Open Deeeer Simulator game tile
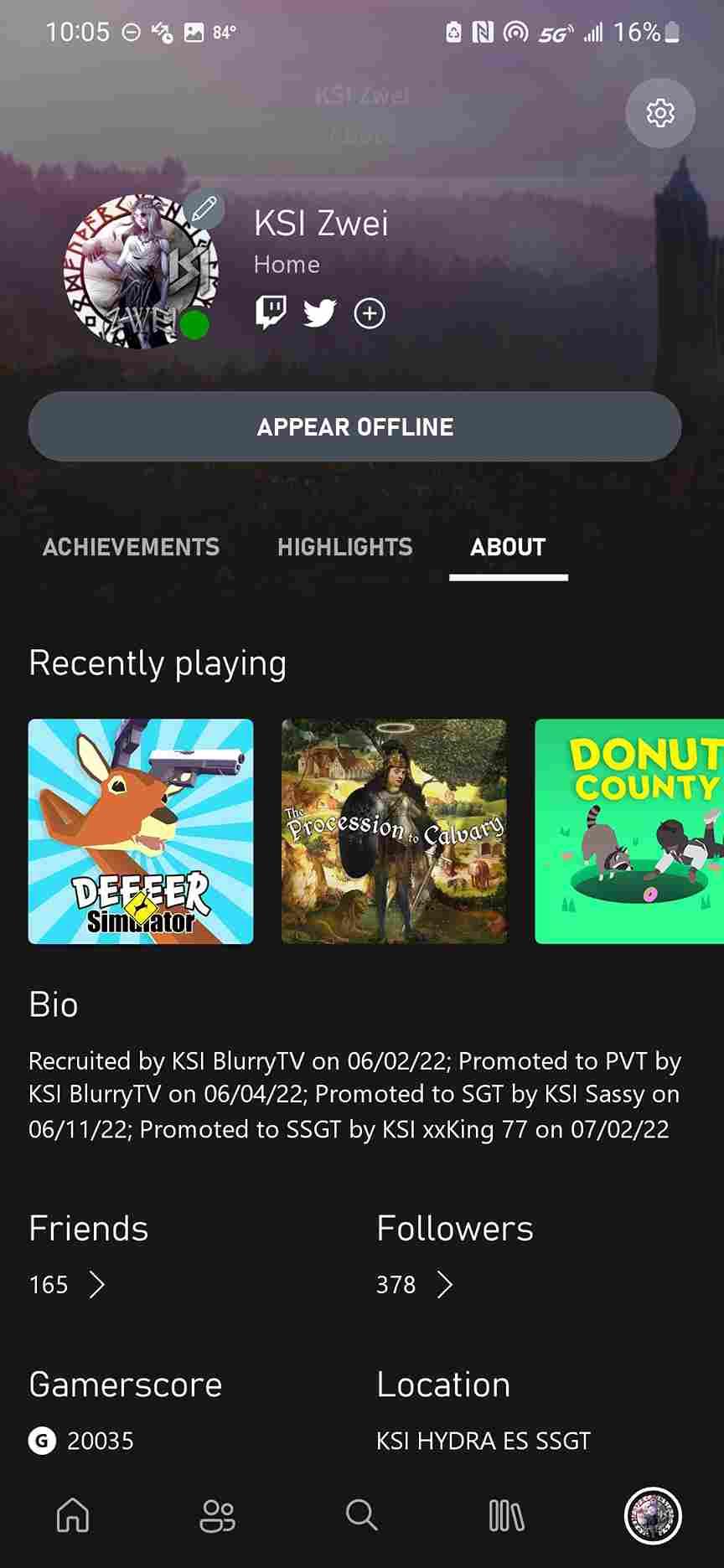The width and height of the screenshot is (724, 1568). (x=141, y=831)
